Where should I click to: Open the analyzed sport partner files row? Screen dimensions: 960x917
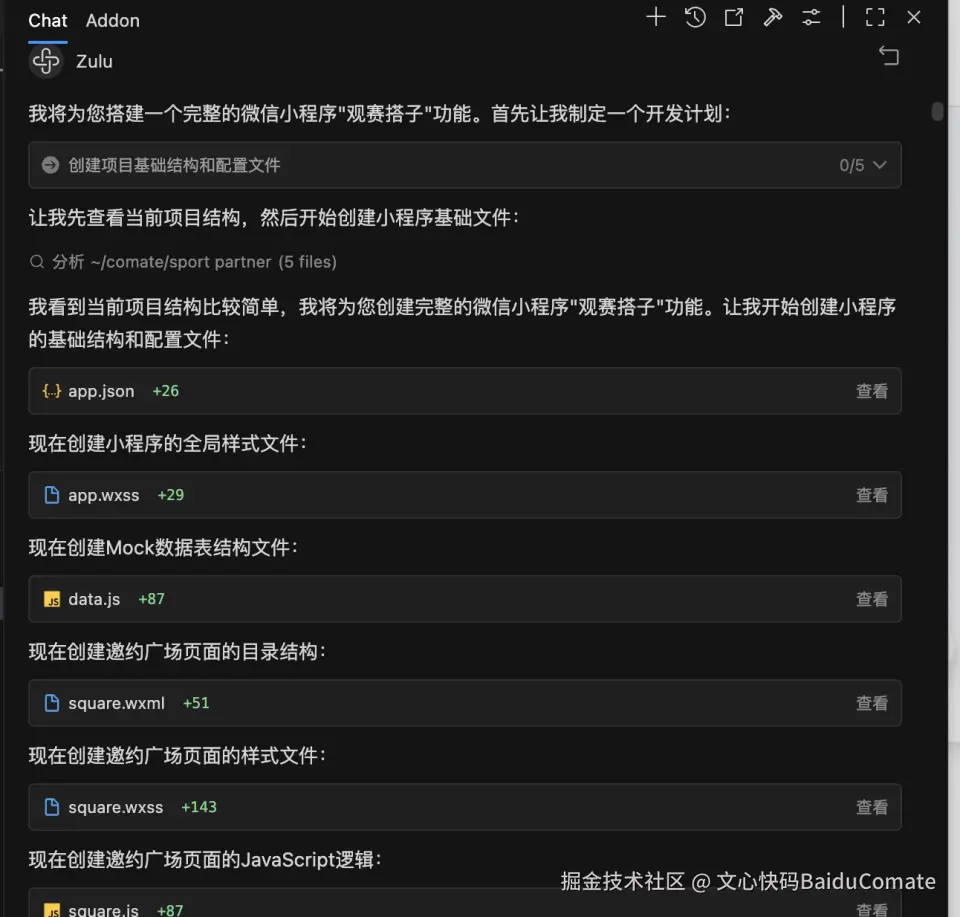tap(184, 262)
